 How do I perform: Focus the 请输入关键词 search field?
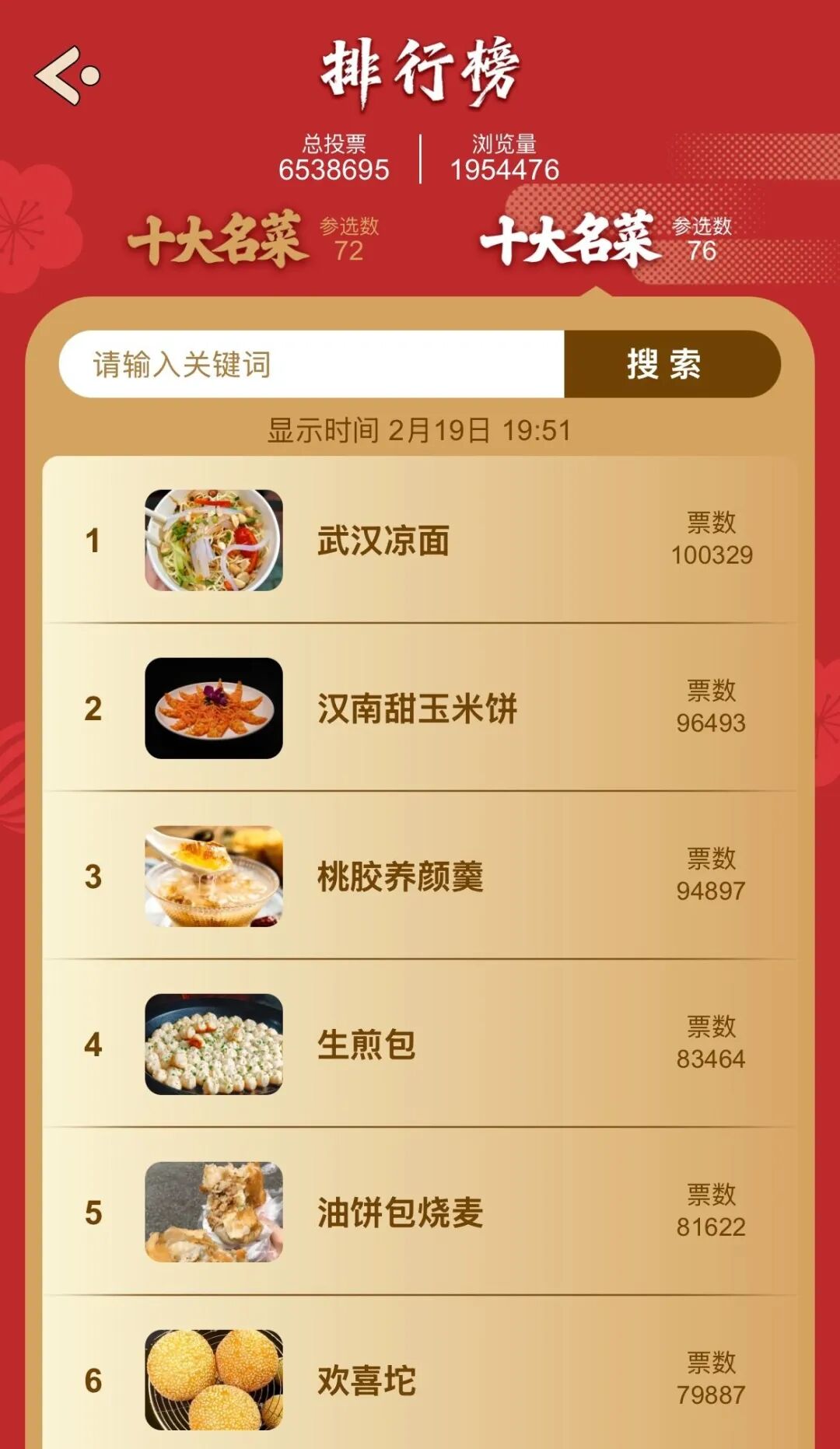[311, 364]
